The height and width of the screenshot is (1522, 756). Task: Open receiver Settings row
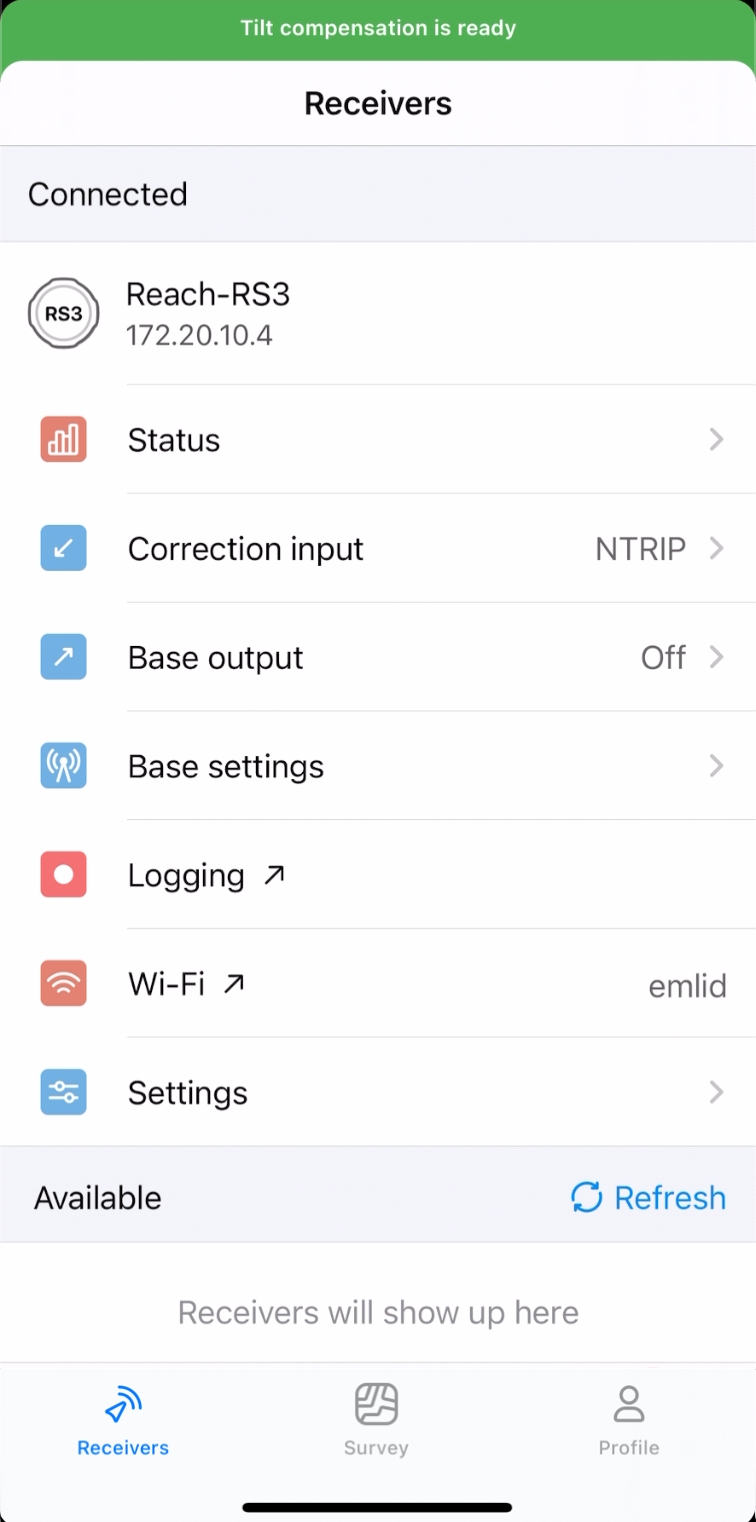pyautogui.click(x=378, y=1093)
